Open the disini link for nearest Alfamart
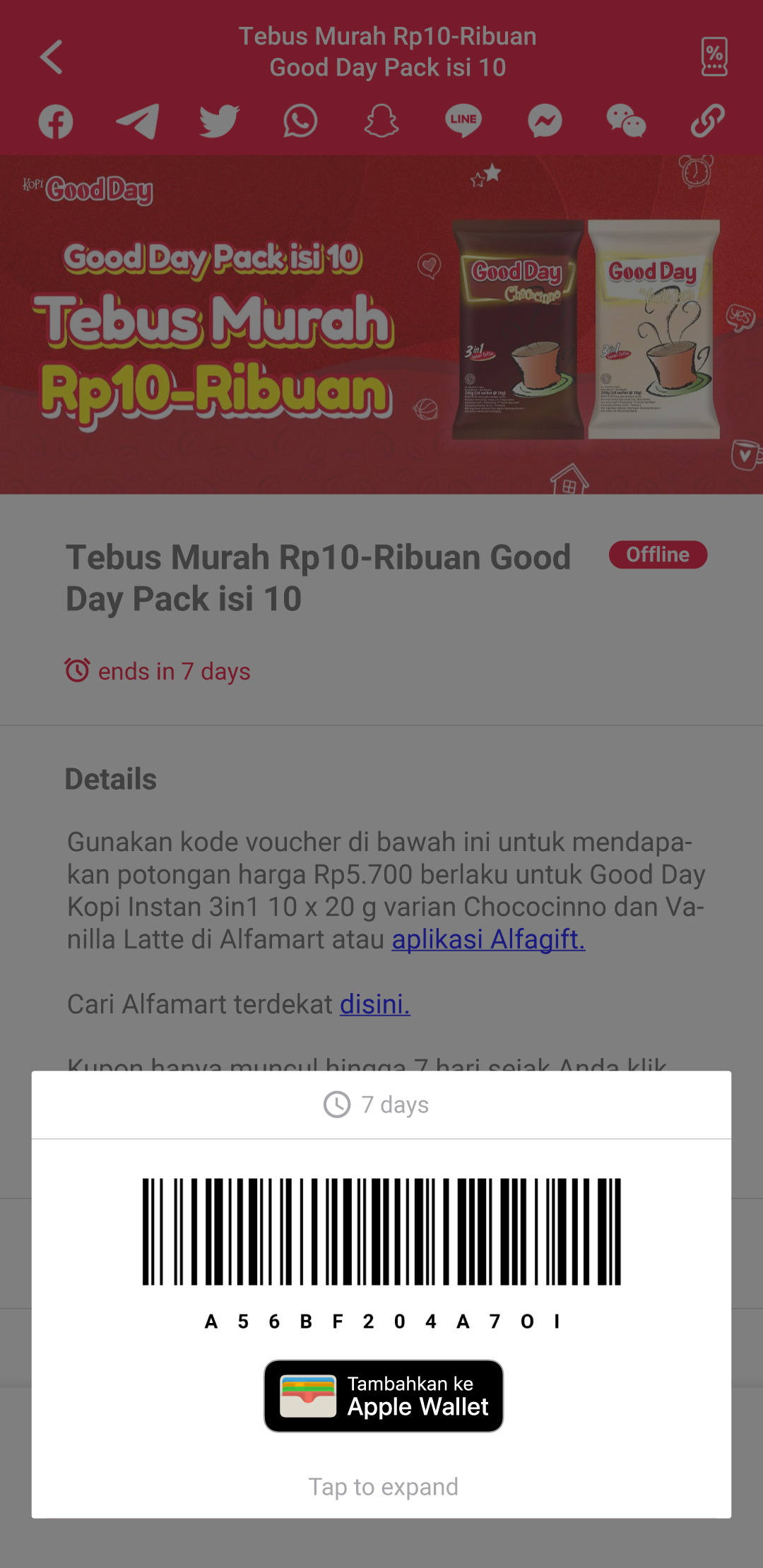 (x=374, y=1004)
